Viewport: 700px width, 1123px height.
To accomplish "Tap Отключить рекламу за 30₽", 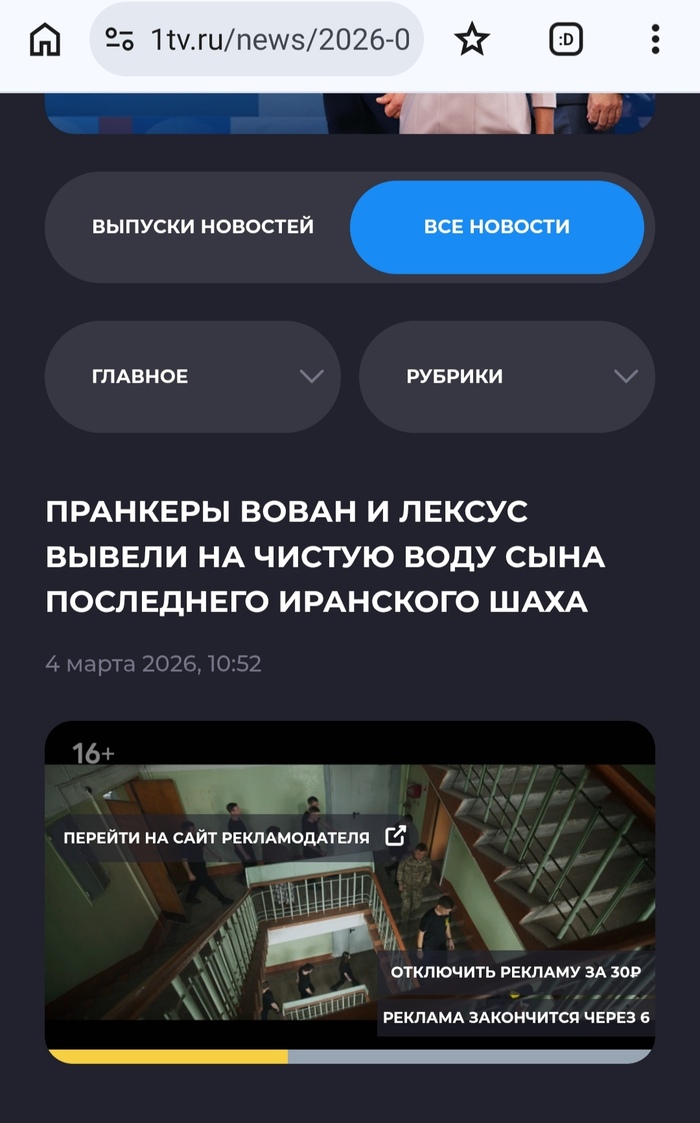I will 516,972.
